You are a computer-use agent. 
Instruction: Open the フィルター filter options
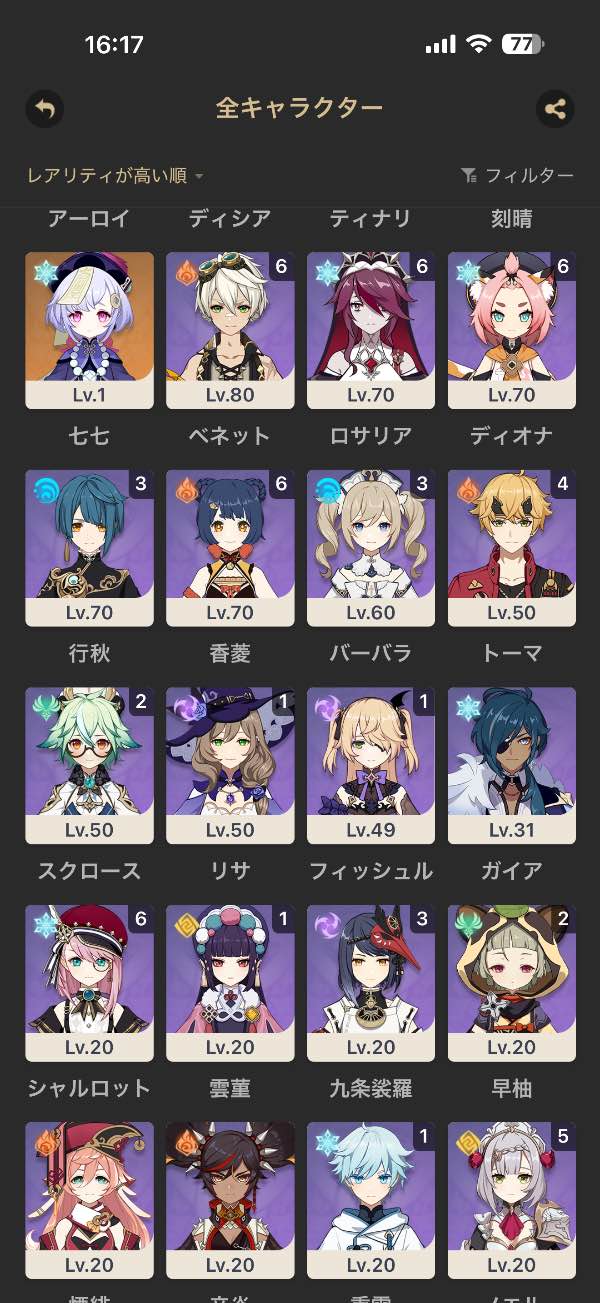pyautogui.click(x=517, y=176)
